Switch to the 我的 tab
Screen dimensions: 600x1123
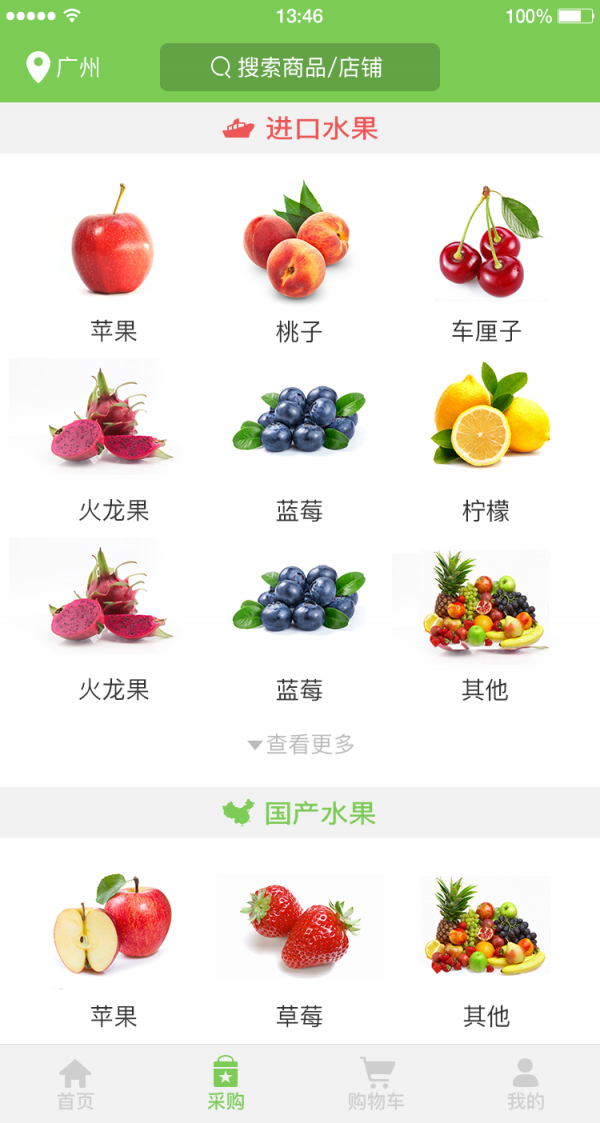coord(525,1085)
